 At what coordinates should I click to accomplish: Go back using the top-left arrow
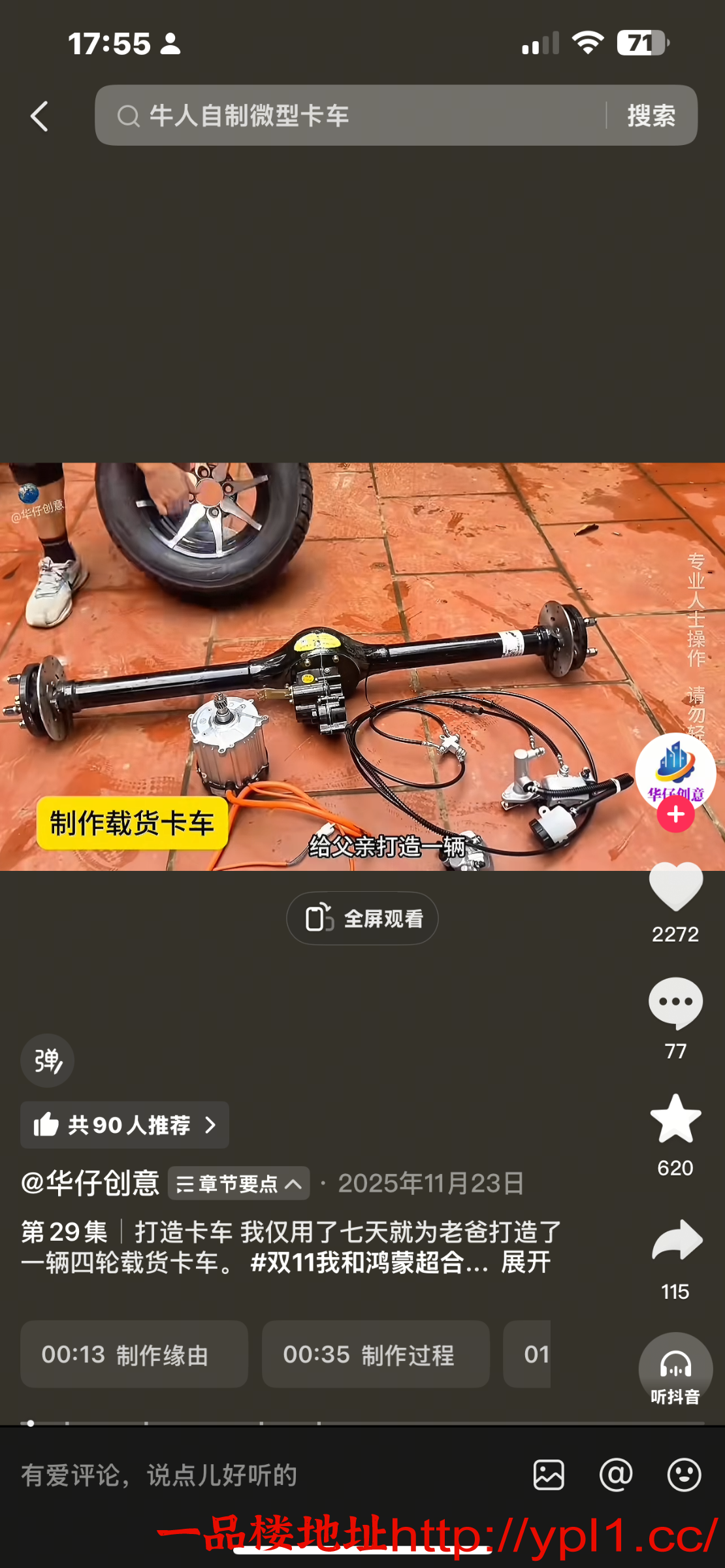tap(40, 116)
